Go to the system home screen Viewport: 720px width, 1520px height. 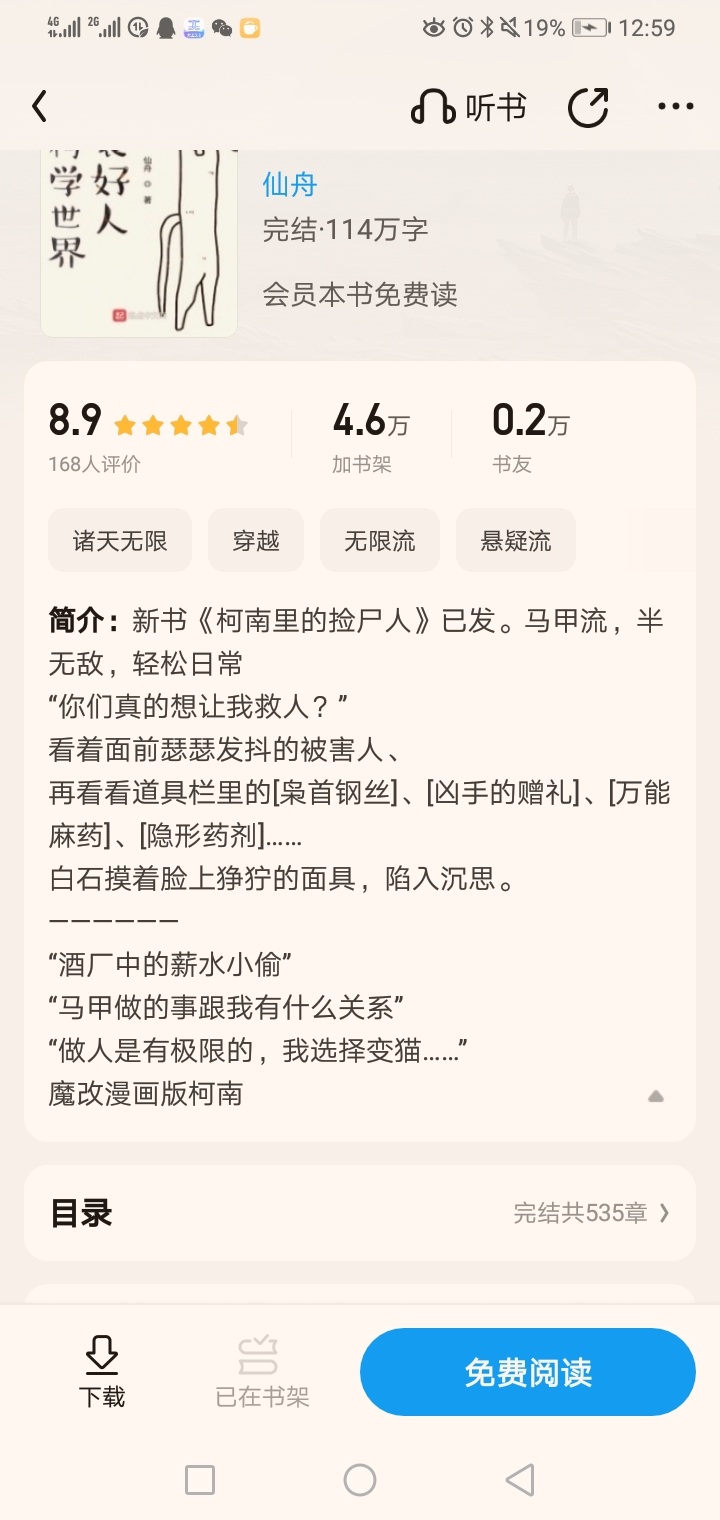click(x=360, y=1480)
